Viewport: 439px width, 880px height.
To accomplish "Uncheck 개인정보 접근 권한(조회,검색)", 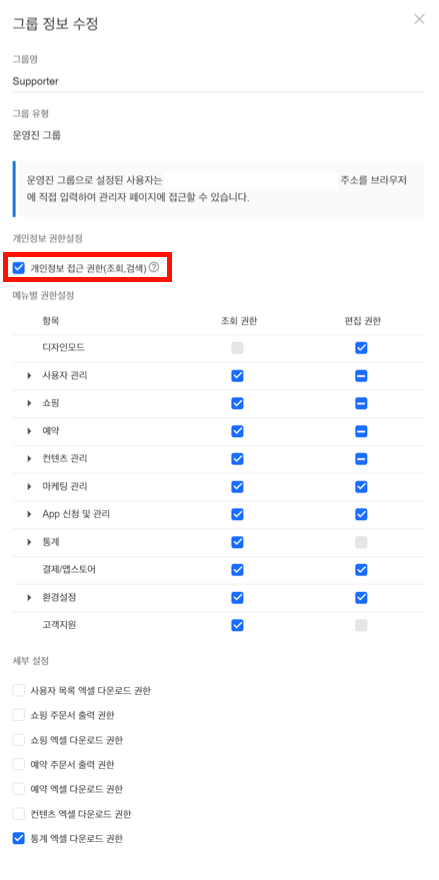I will (x=19, y=268).
